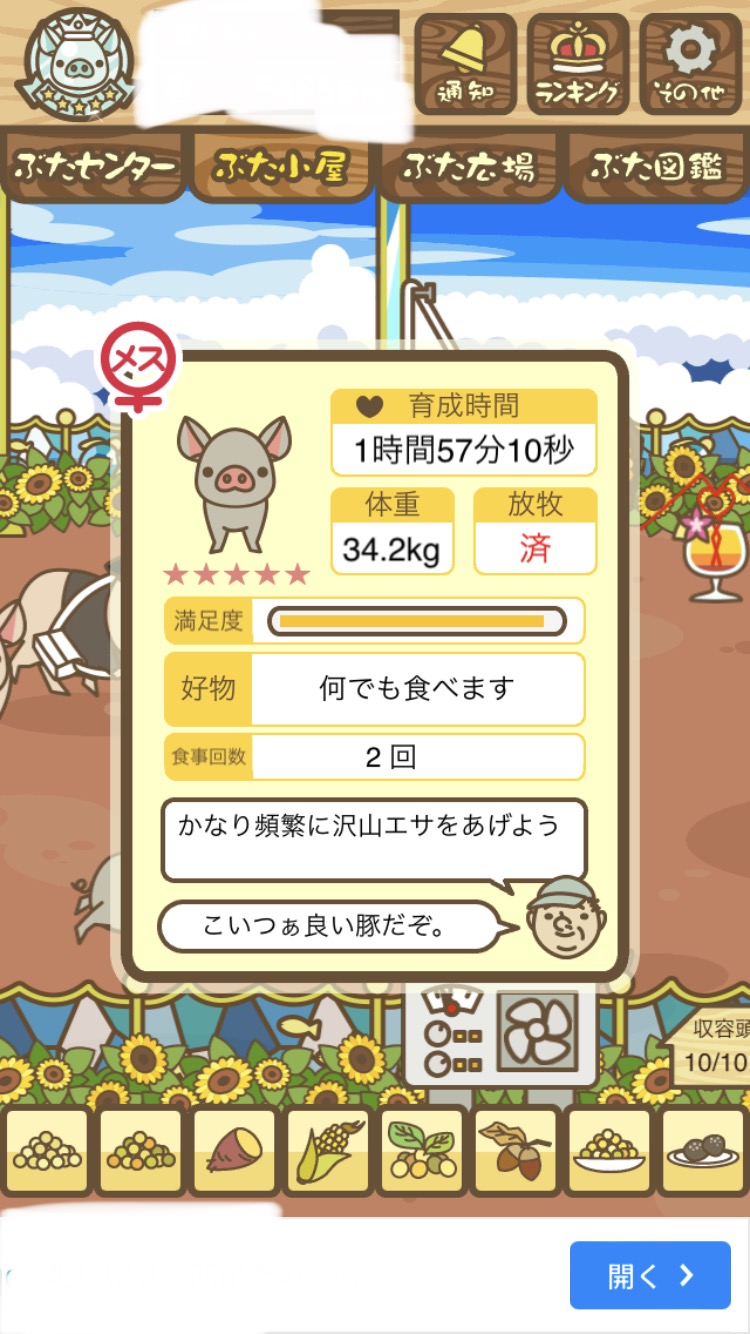Viewport: 750px width, 1334px height.
Task: Switch to the ぶた図鑑 tab
Action: pyautogui.click(x=656, y=167)
